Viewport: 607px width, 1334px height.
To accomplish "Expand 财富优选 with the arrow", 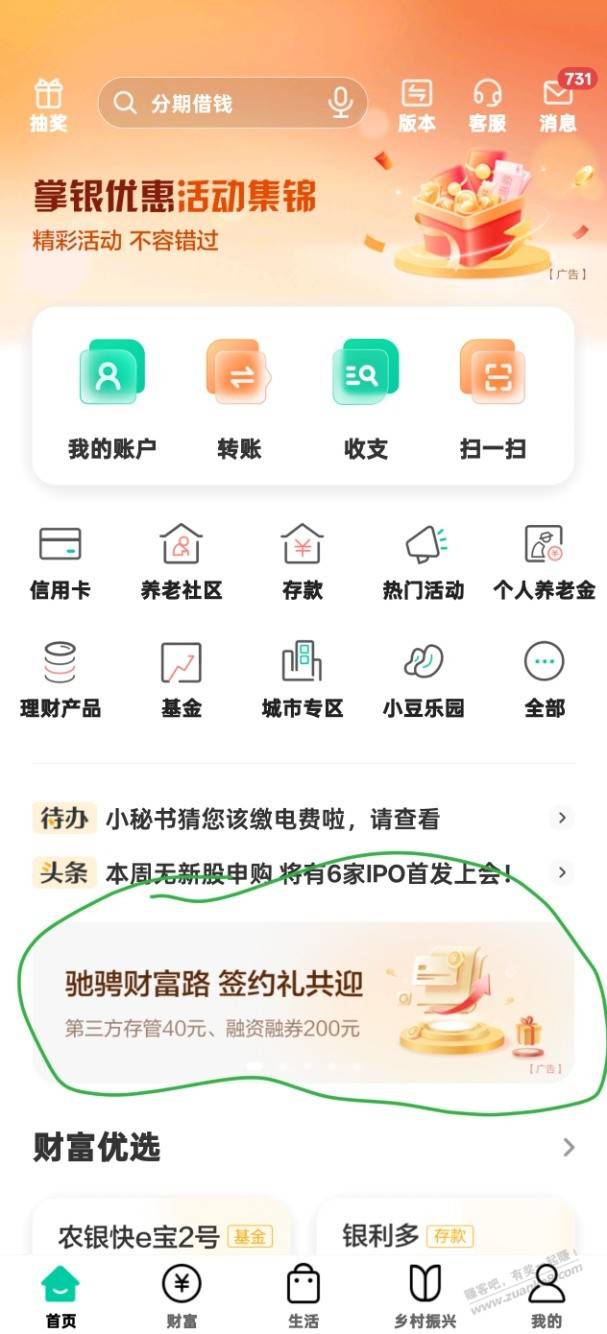I will point(568,1147).
